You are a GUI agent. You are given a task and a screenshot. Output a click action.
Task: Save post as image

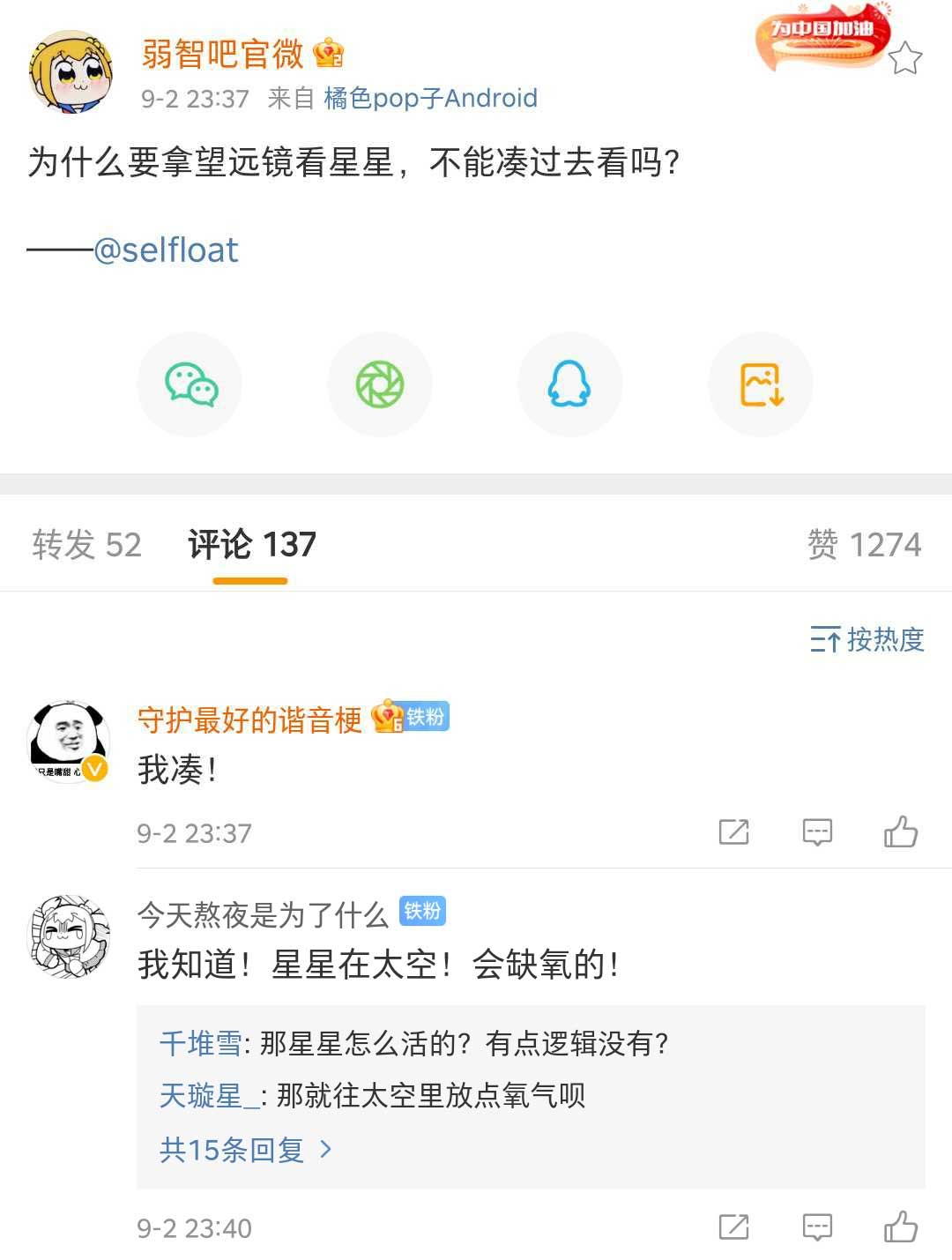click(761, 384)
